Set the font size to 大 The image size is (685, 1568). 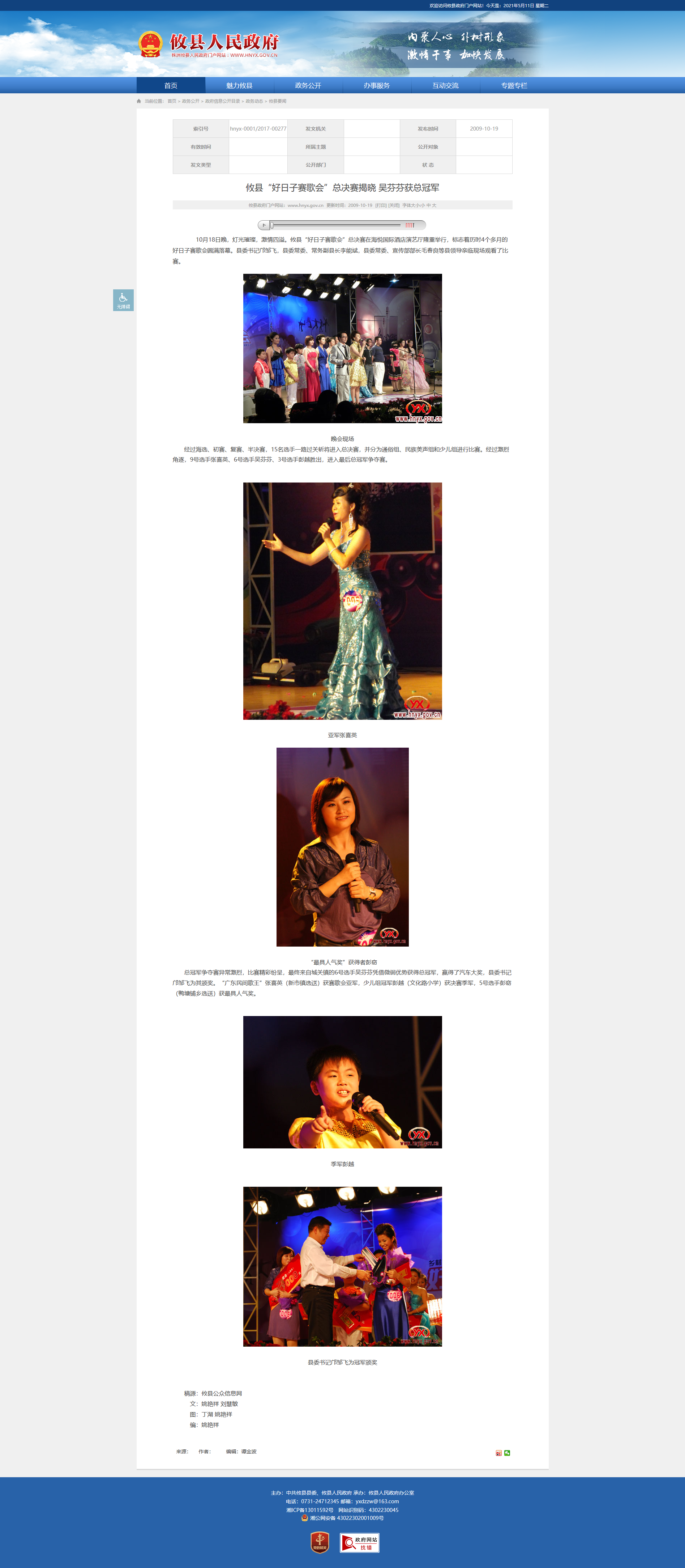tap(434, 206)
